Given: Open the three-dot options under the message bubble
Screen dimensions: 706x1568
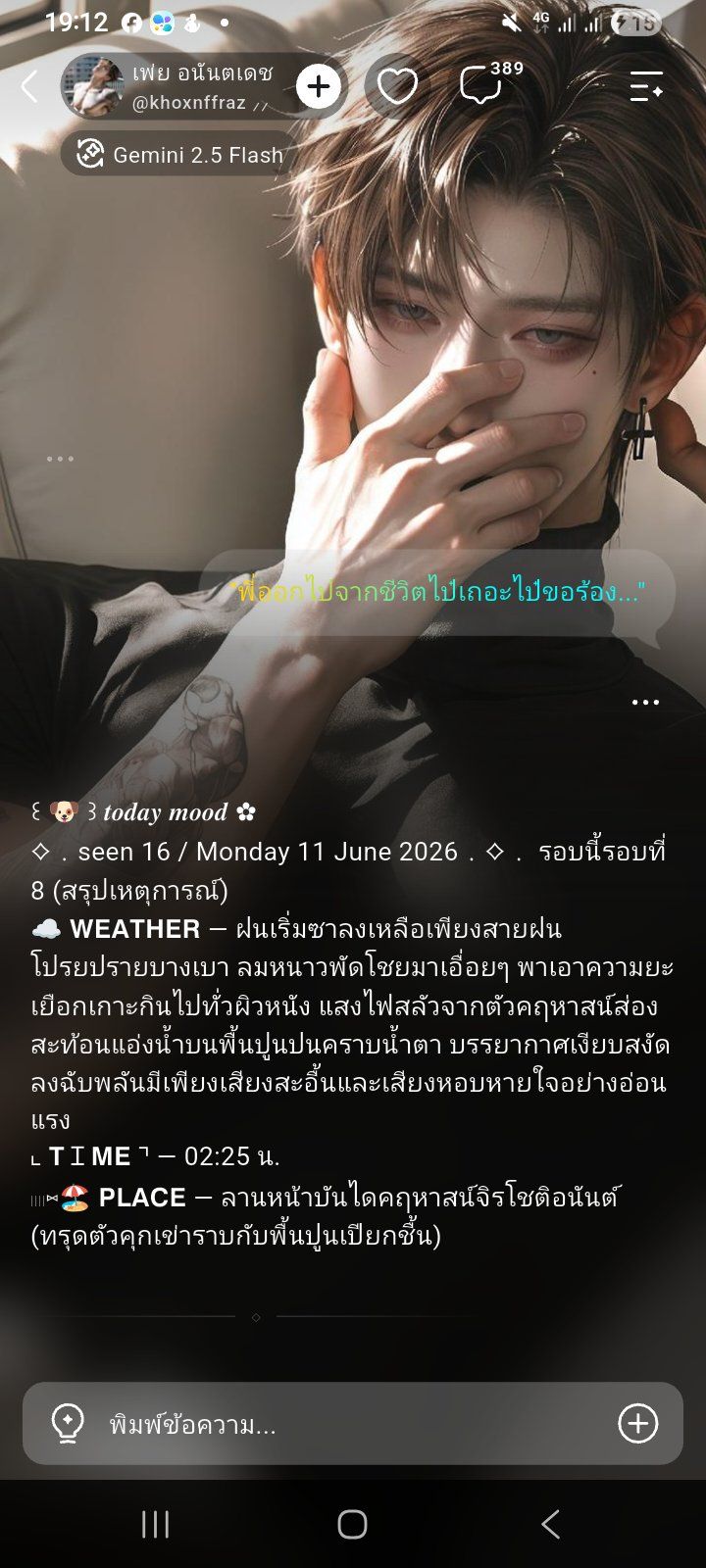Looking at the screenshot, I should point(645,703).
